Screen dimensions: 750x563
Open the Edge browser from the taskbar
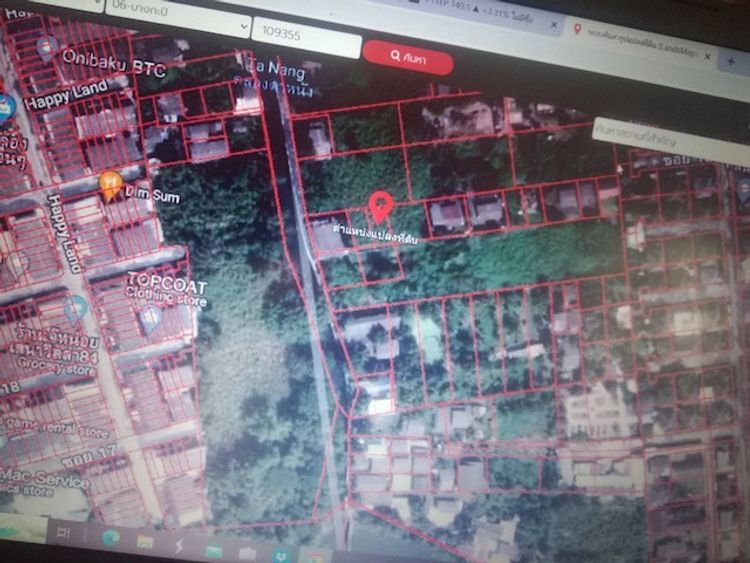[110, 537]
